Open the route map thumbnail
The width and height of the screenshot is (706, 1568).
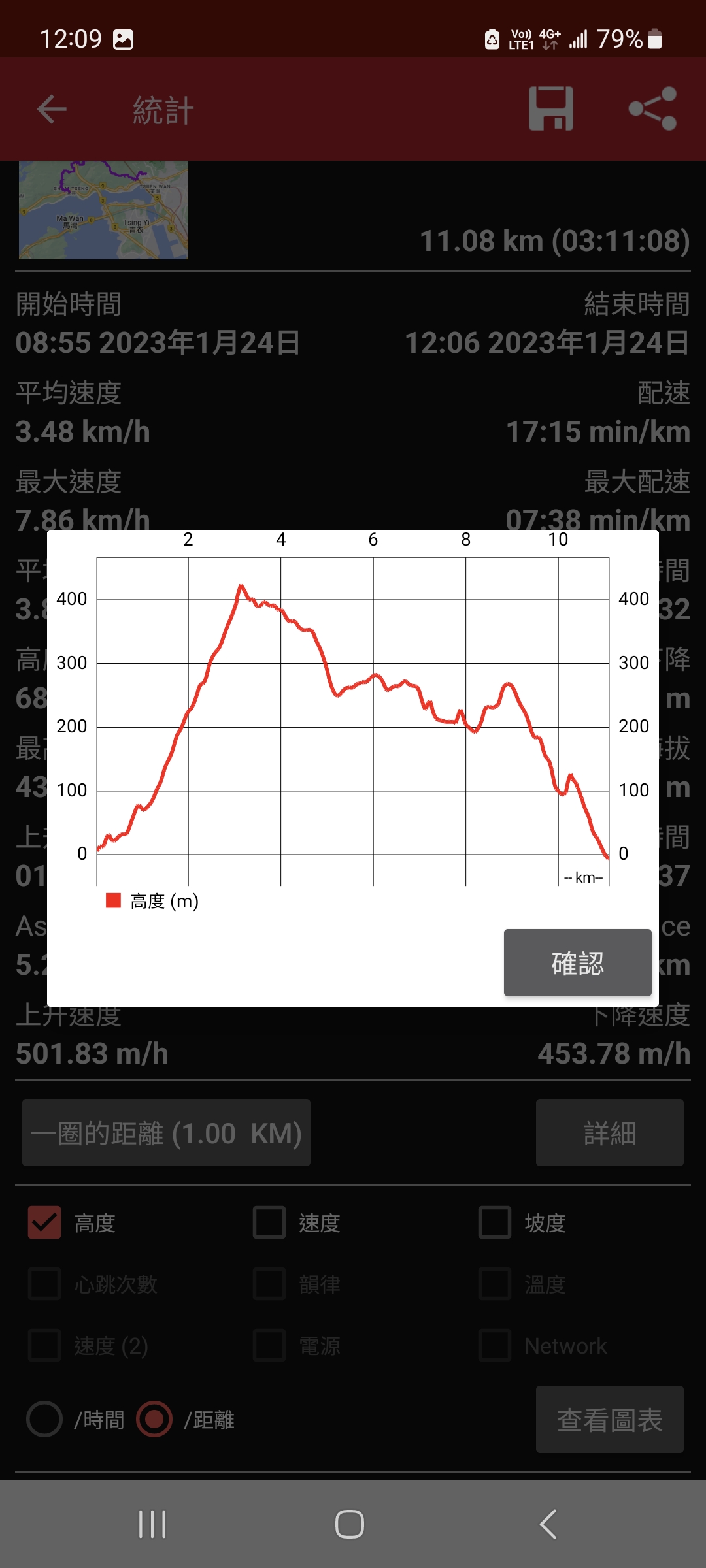103,210
